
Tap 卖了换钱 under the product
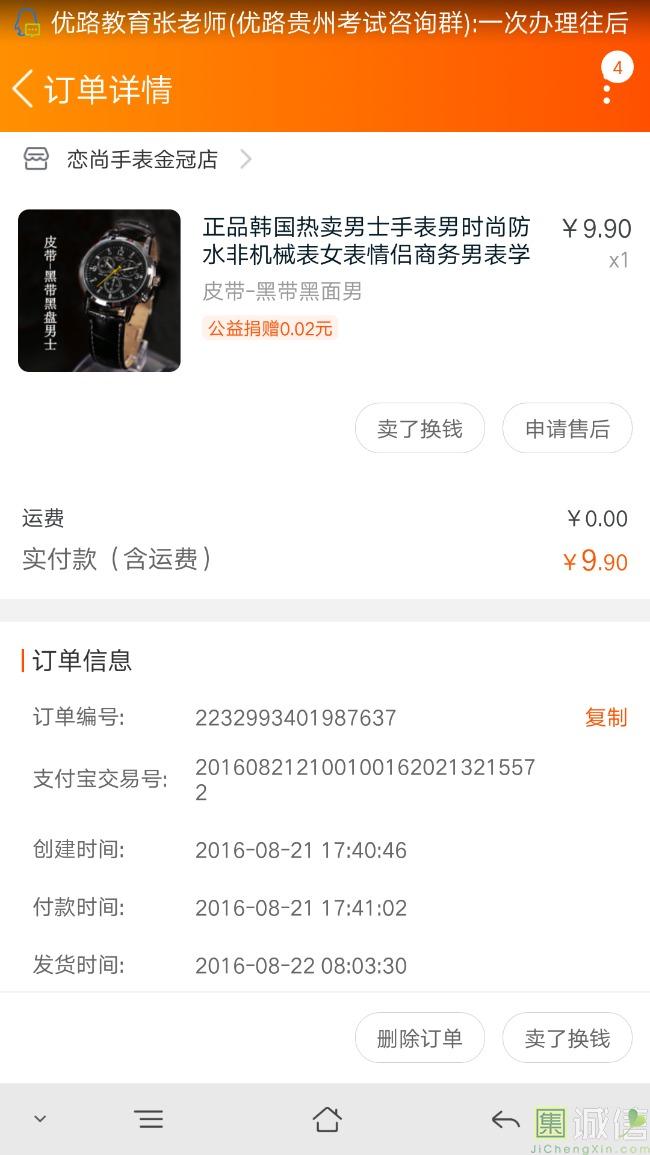[x=420, y=429]
